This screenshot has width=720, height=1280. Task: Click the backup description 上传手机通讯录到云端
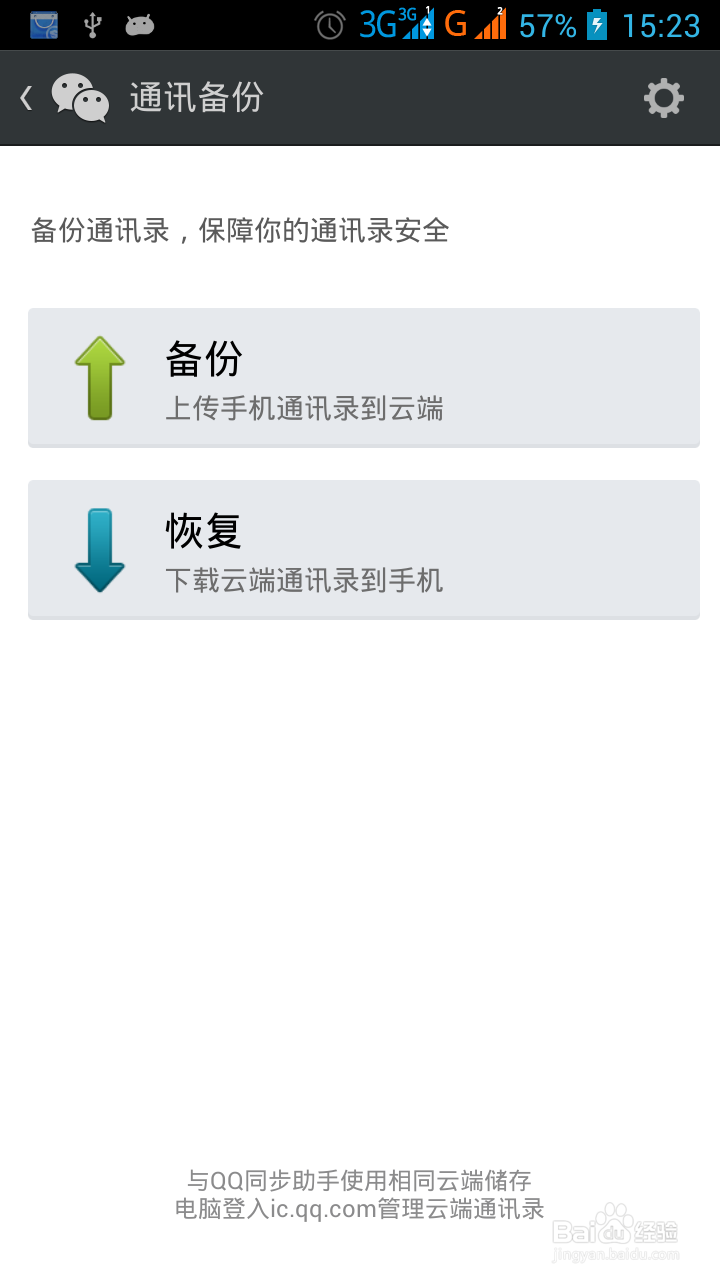tap(306, 408)
